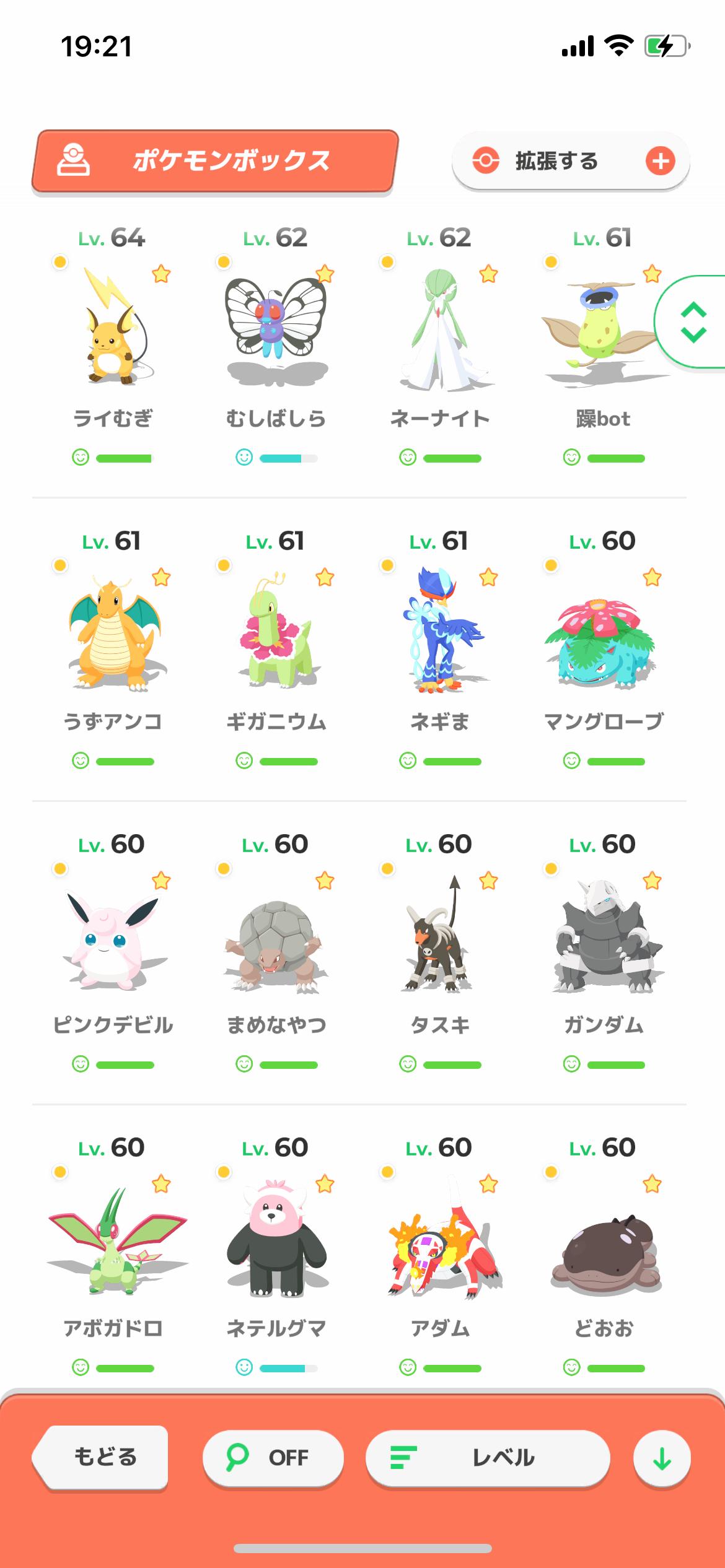
Task: Open the レベル sort order dropdown
Action: pyautogui.click(x=488, y=1458)
